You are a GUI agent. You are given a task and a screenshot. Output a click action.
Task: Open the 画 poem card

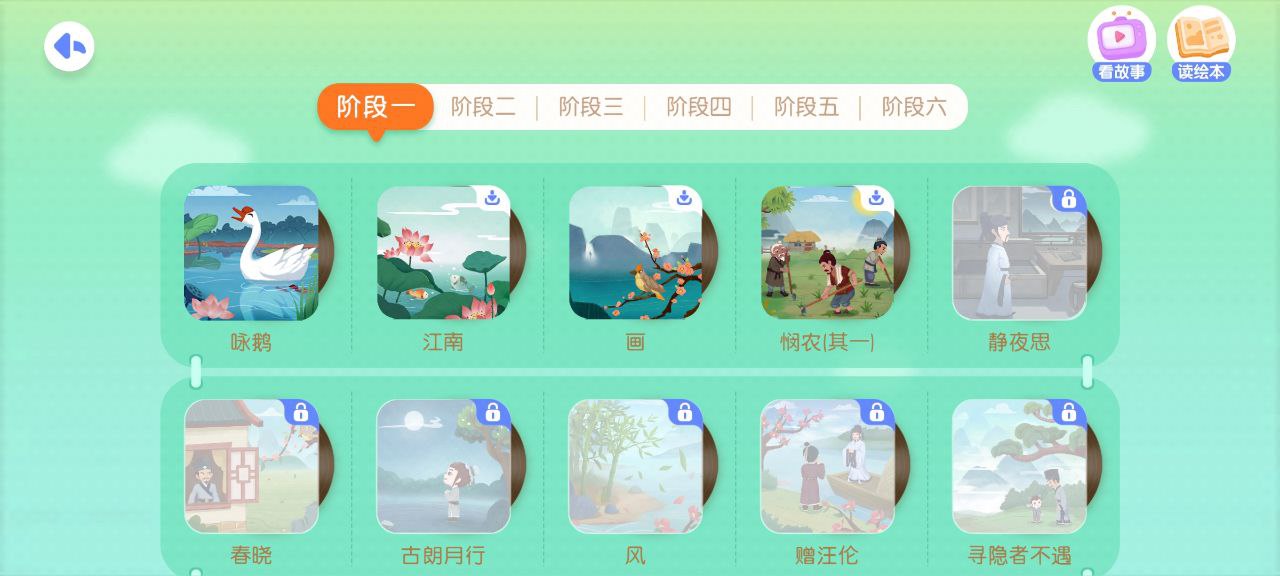[x=635, y=253]
